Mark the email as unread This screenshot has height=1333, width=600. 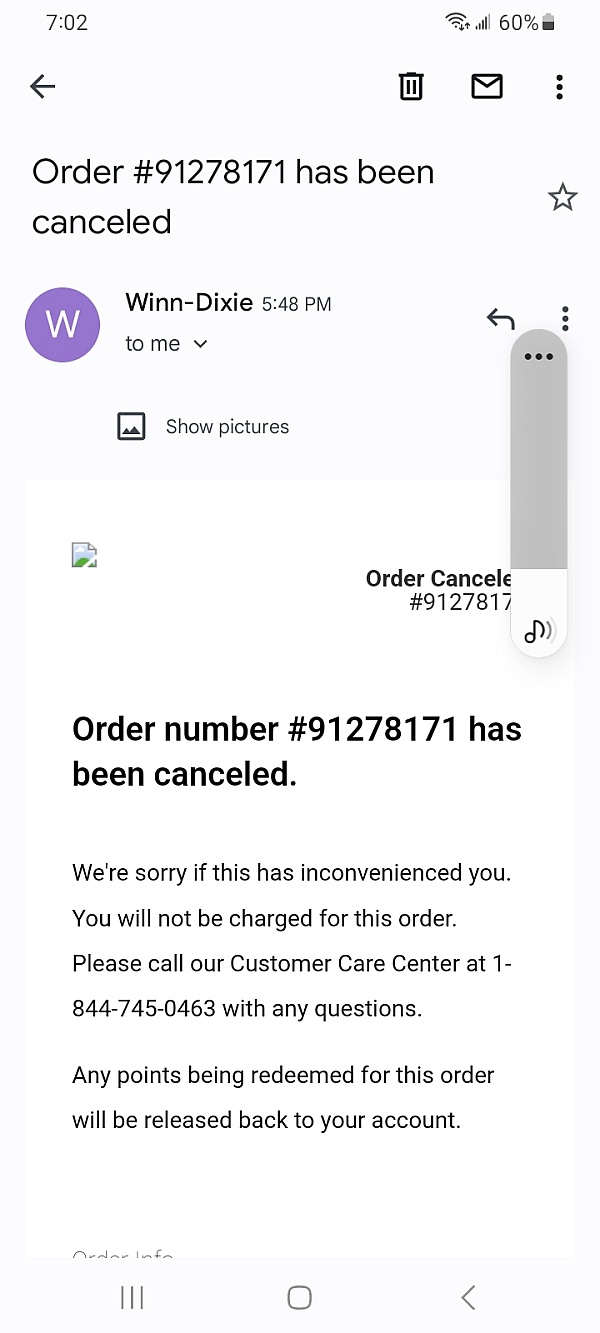[x=486, y=87]
